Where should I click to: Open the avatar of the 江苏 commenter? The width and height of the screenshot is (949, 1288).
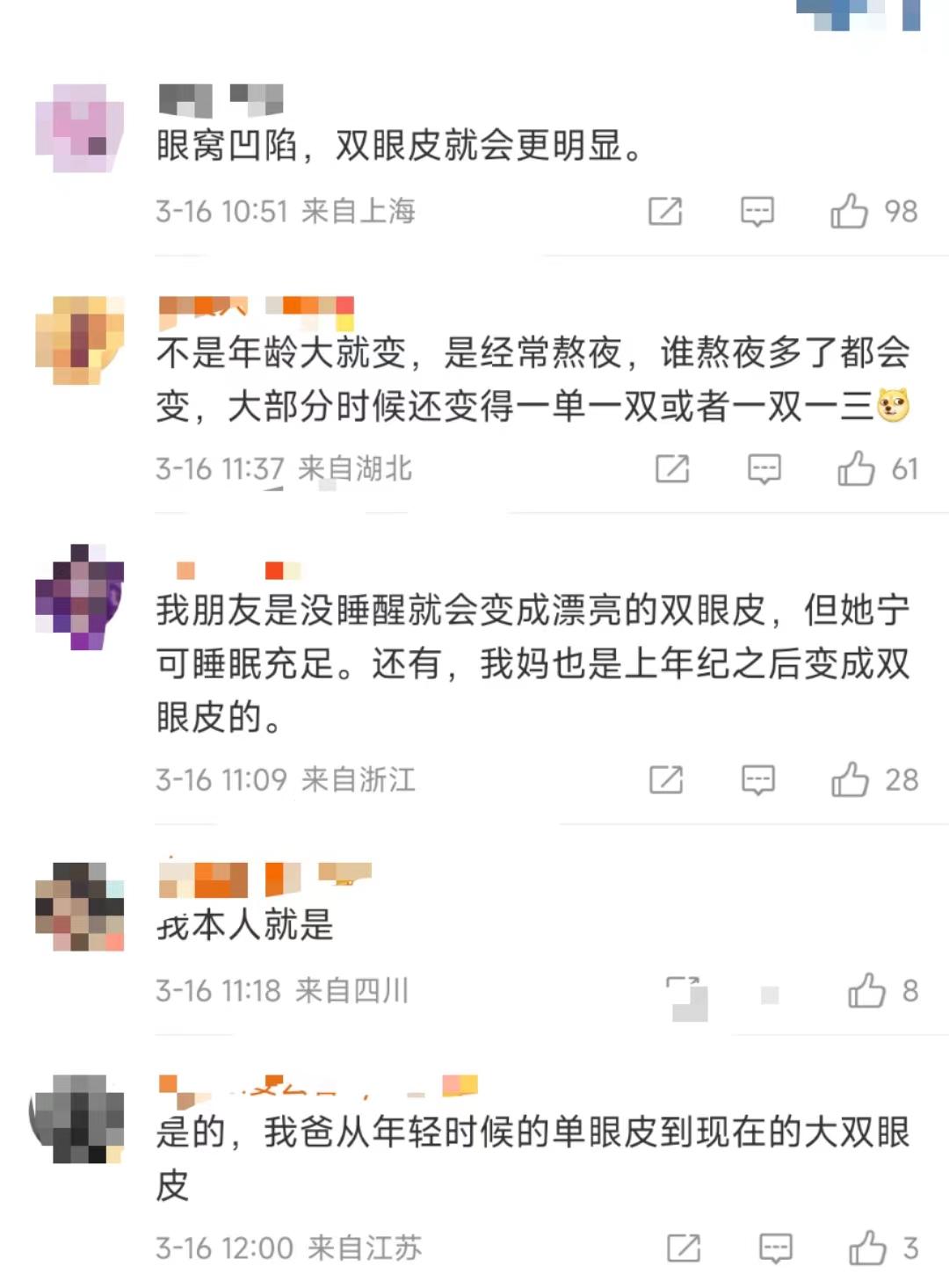coord(79,1118)
